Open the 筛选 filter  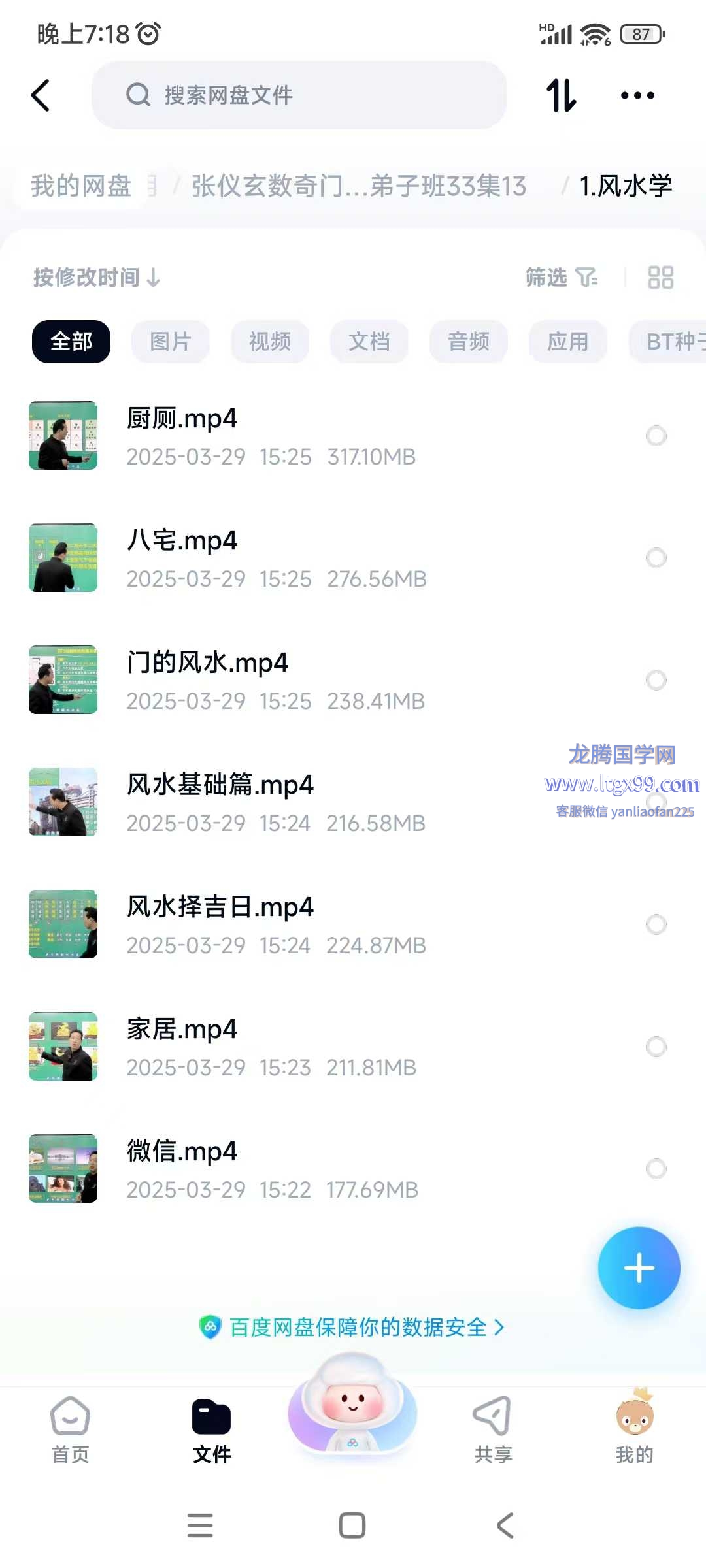[x=561, y=278]
